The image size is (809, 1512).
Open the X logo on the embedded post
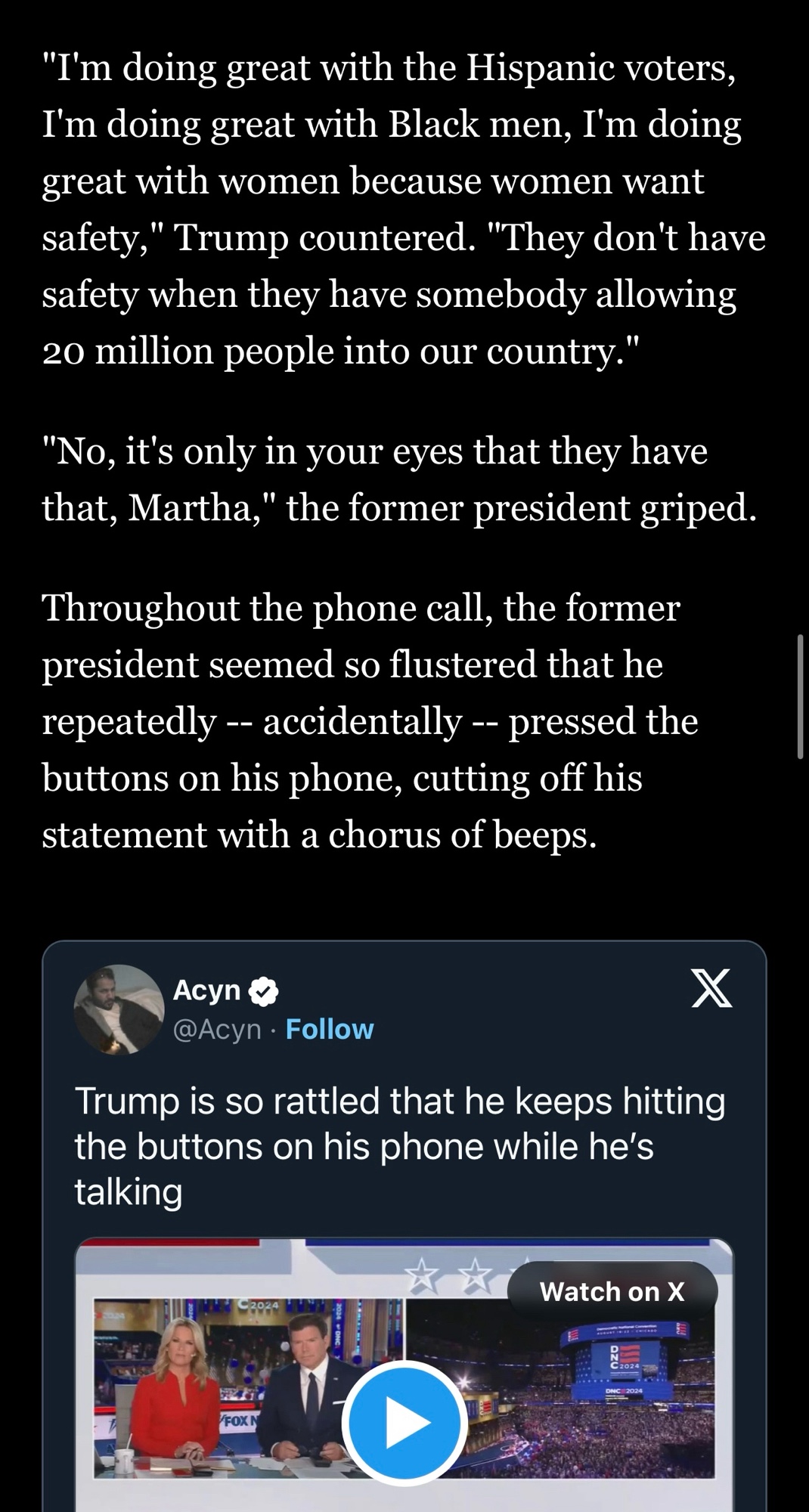[x=712, y=989]
